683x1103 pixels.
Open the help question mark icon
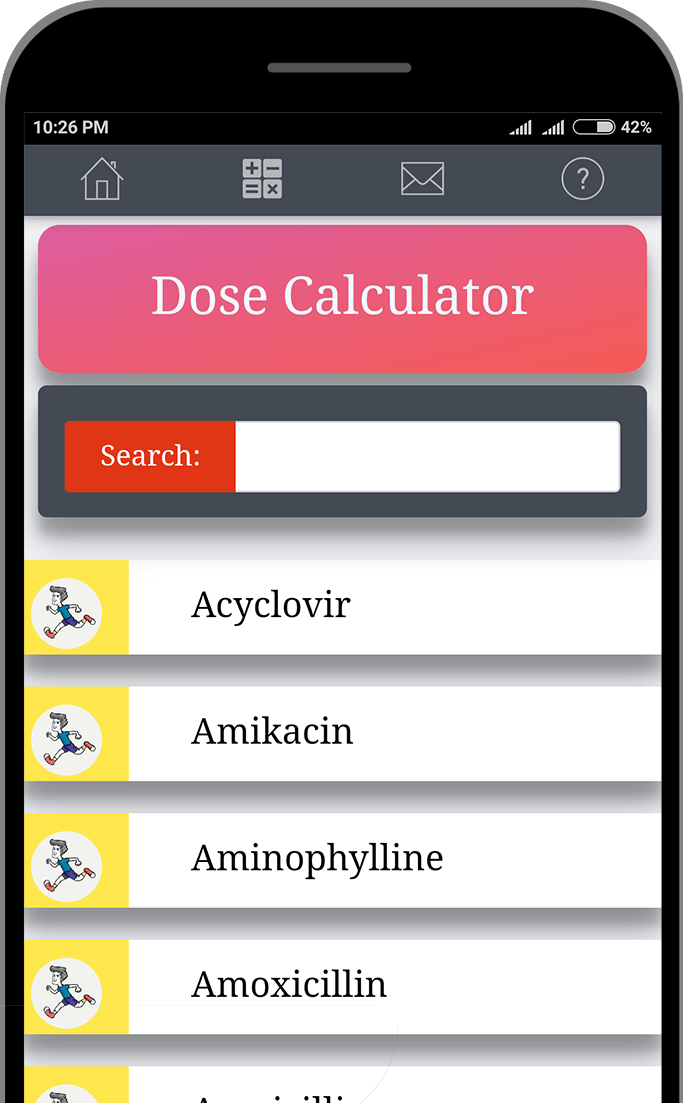[582, 180]
